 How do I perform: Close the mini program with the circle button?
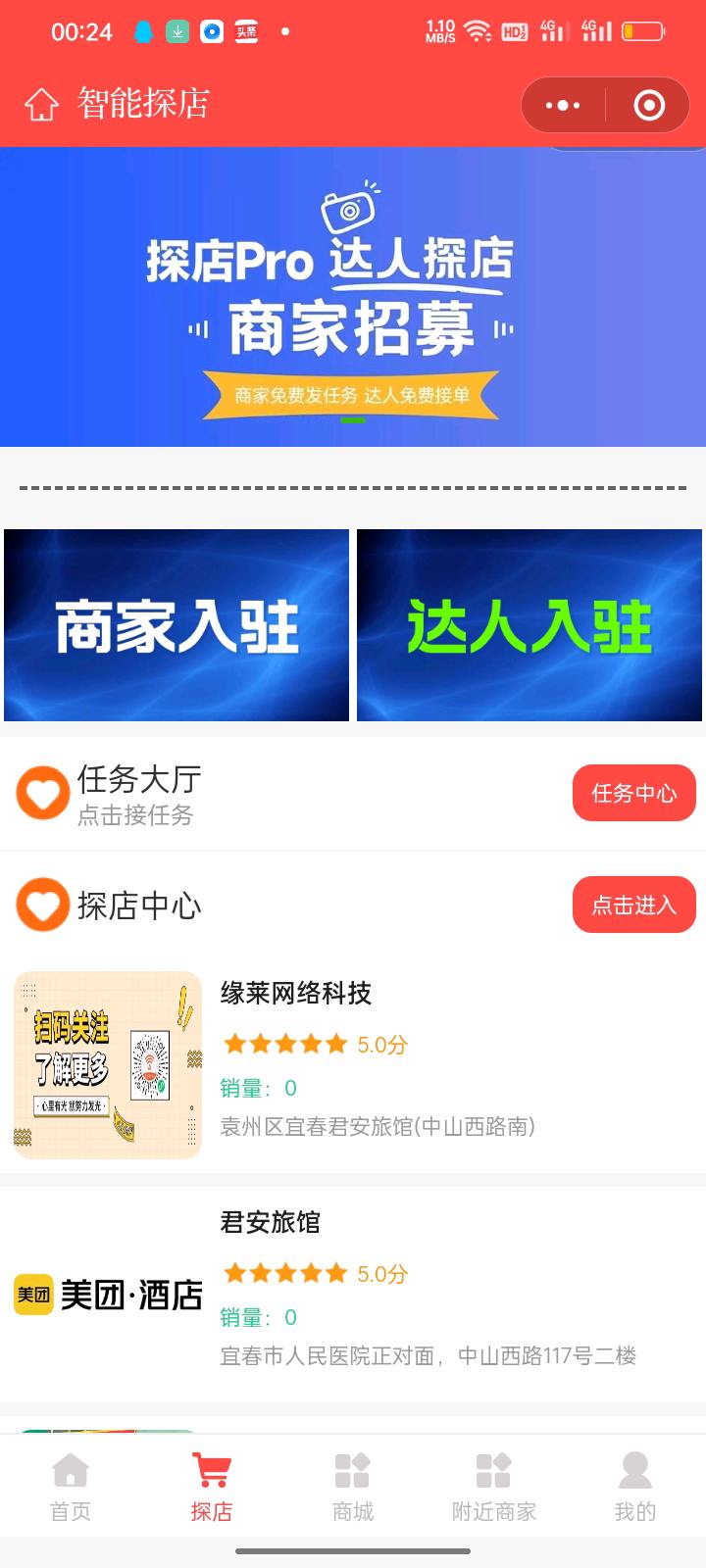(649, 105)
